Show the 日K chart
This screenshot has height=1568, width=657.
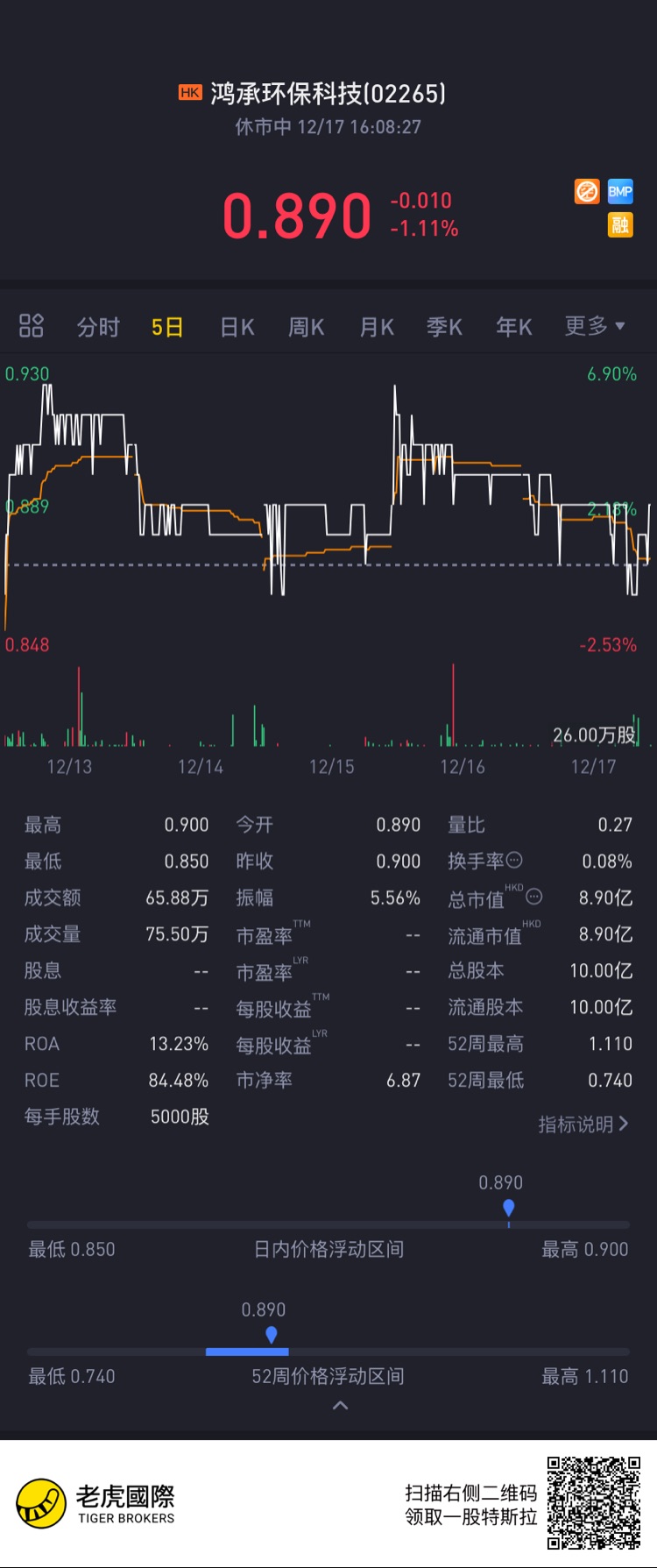click(x=237, y=327)
